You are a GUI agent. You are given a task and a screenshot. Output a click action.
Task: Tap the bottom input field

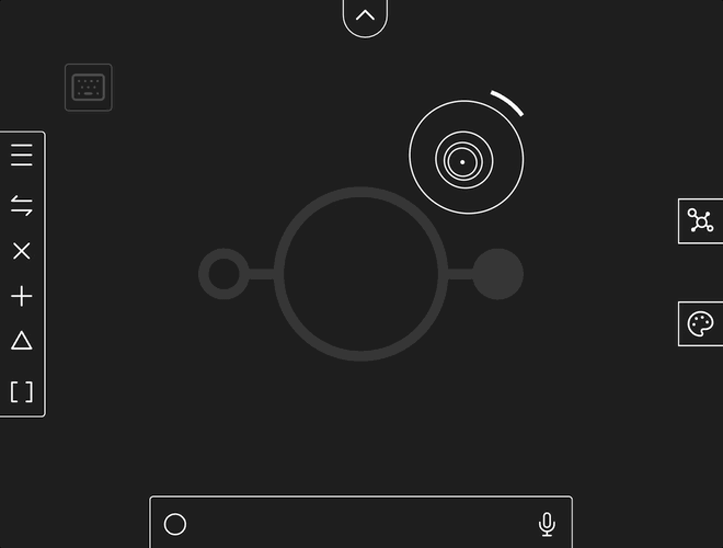point(360,524)
